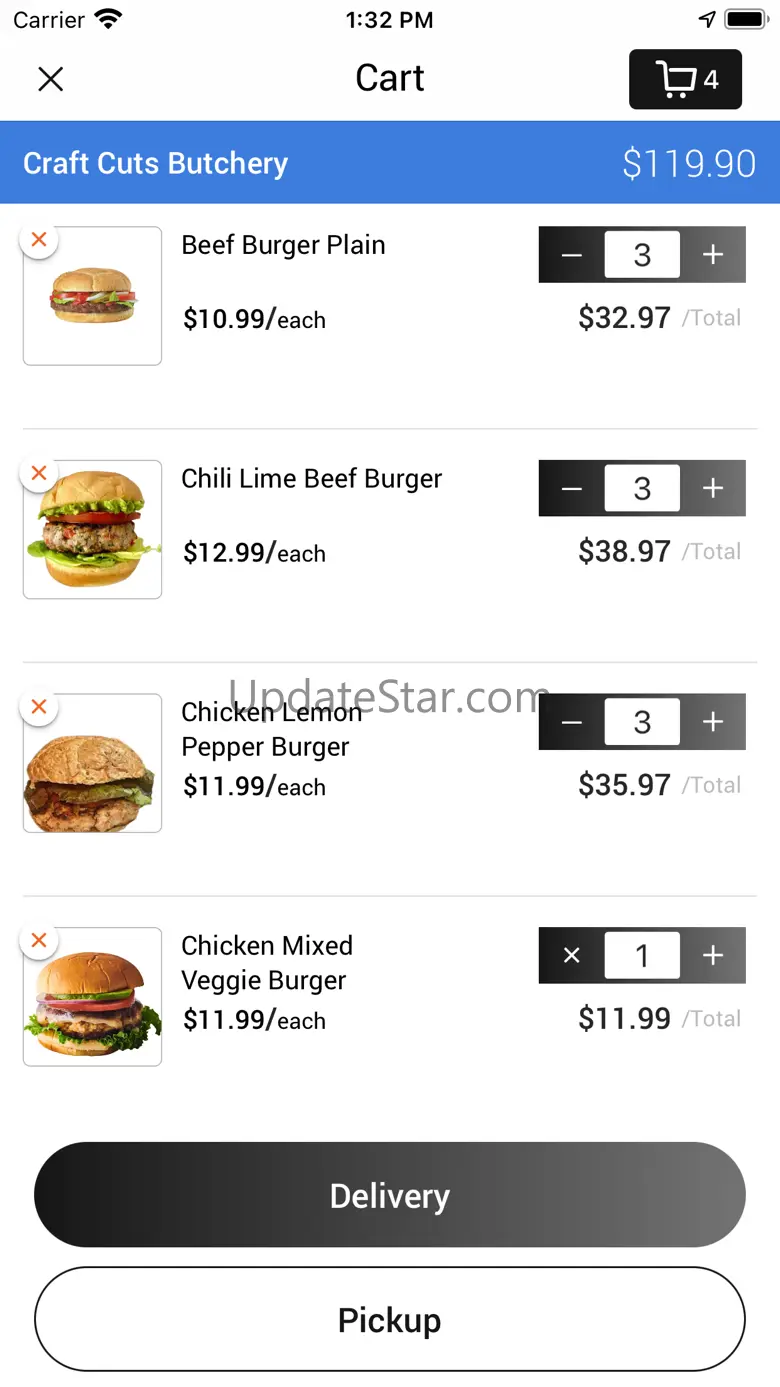Choose Delivery for this order

click(x=390, y=1195)
